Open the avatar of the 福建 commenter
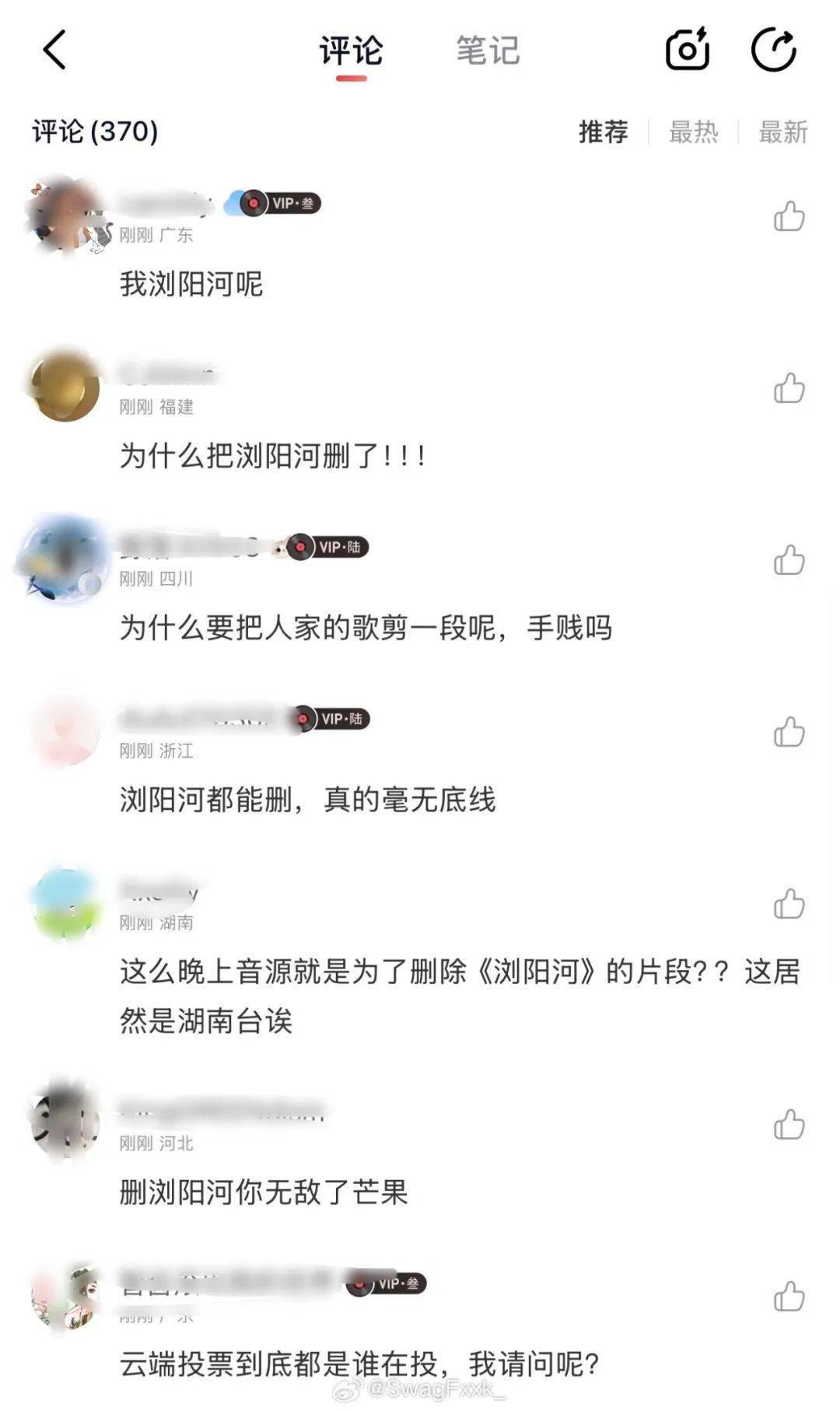Image resolution: width=840 pixels, height=1411 pixels. point(65,387)
